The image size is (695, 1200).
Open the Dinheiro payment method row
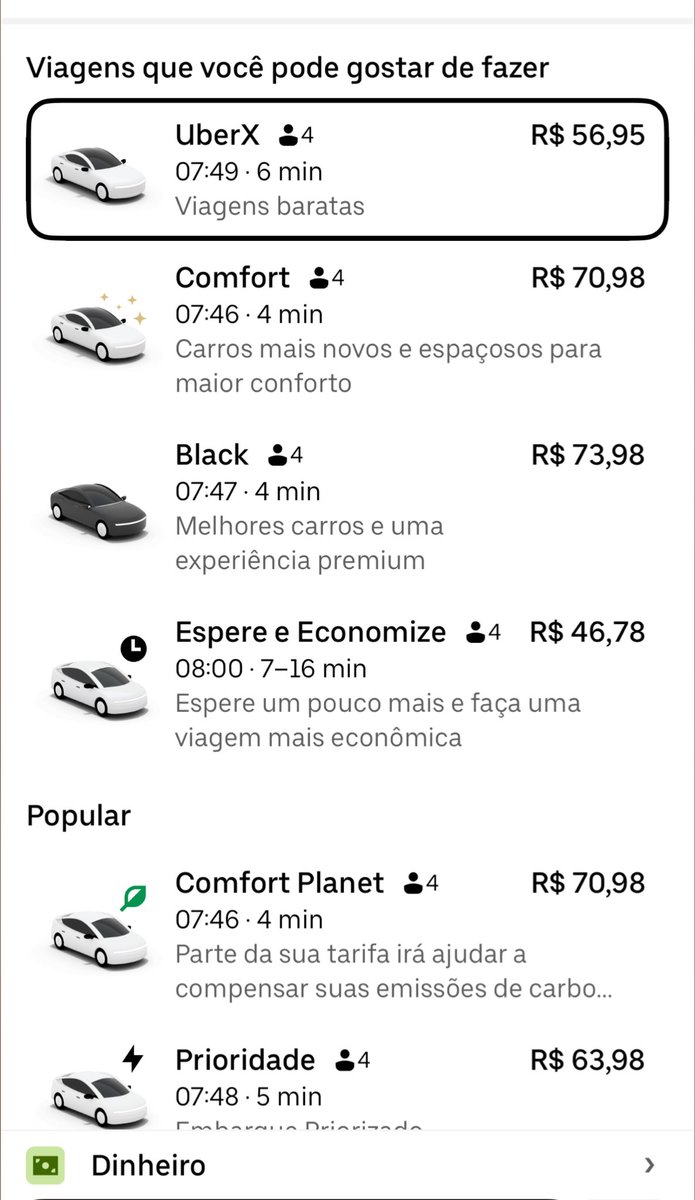point(346,1165)
